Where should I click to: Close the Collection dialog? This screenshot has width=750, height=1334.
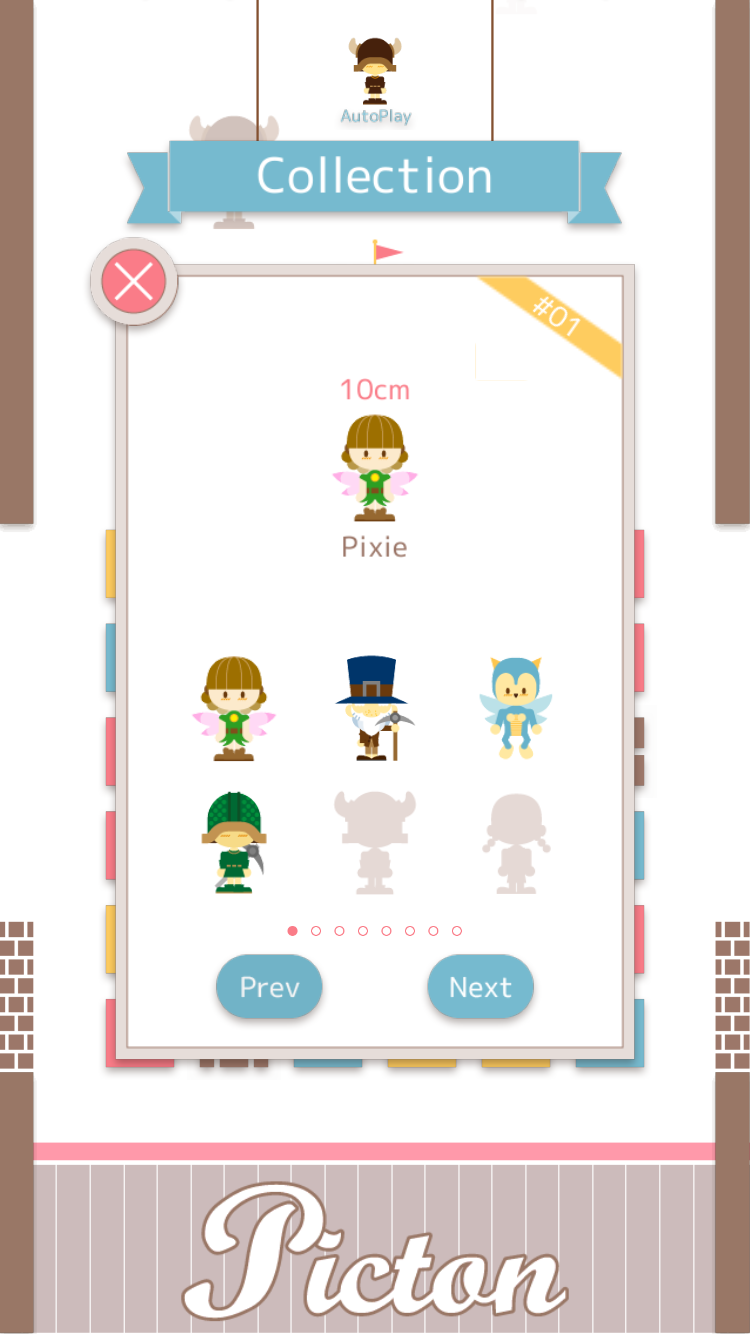tap(133, 282)
